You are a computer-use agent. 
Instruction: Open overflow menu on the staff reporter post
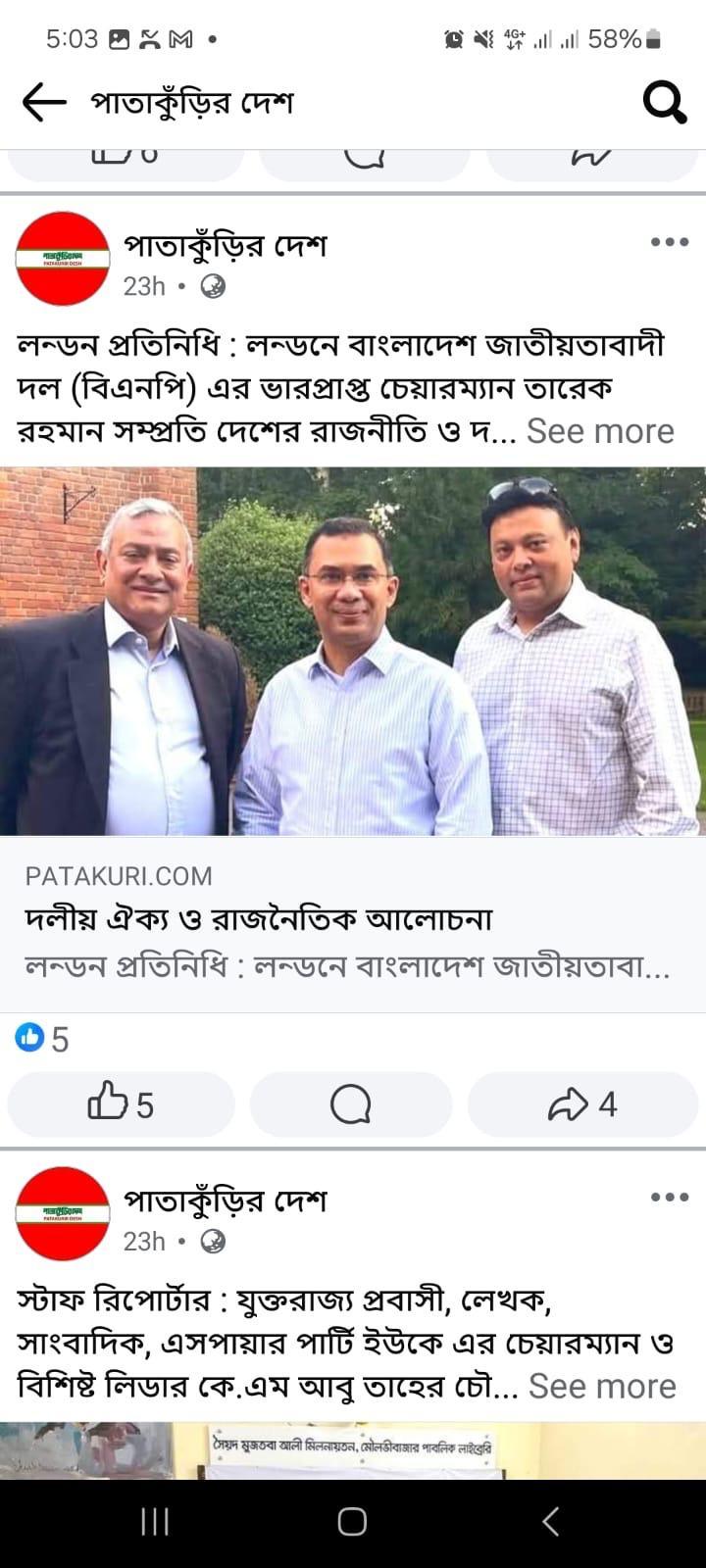tap(669, 1197)
